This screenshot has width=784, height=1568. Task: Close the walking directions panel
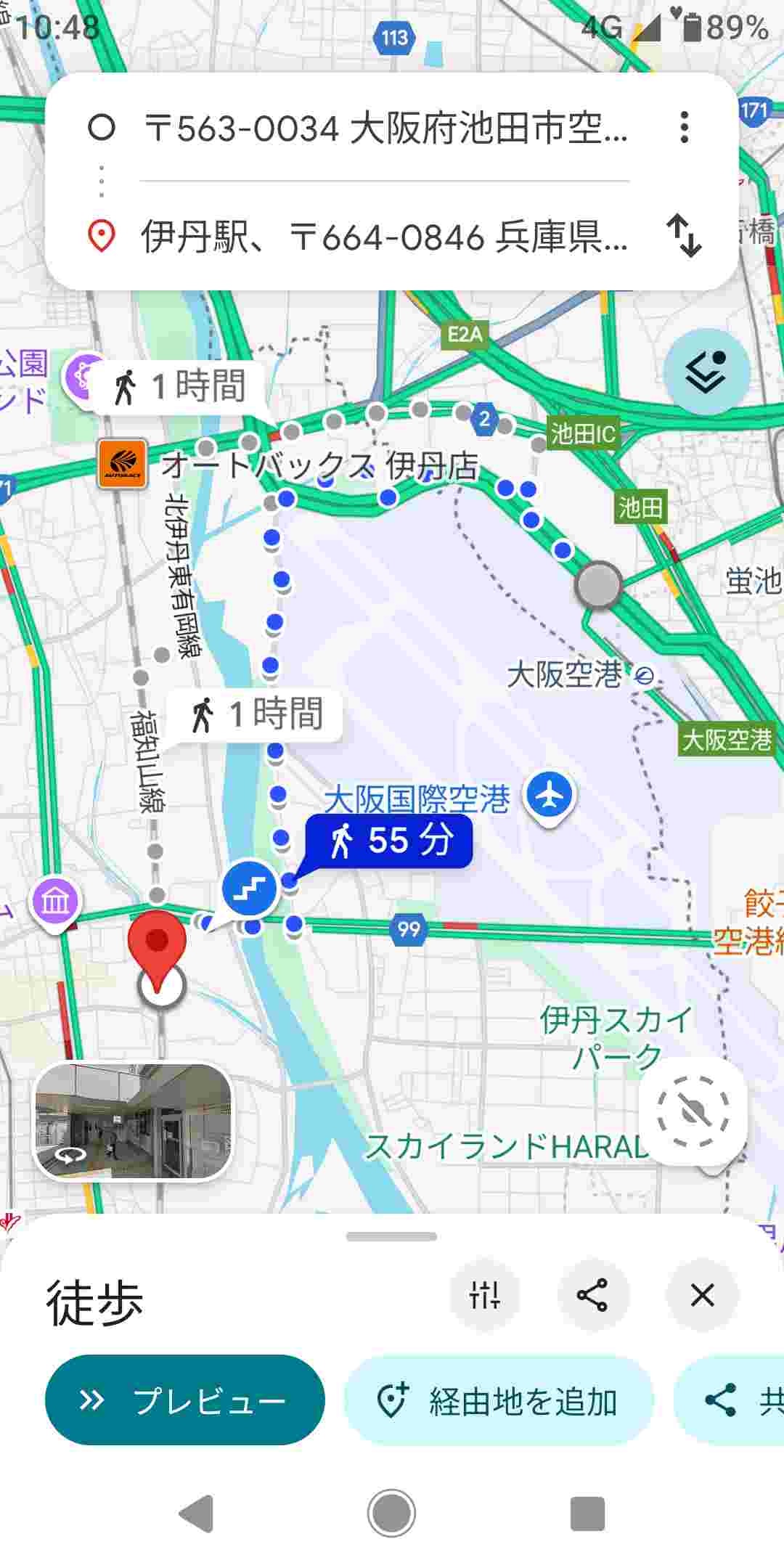click(x=702, y=1294)
